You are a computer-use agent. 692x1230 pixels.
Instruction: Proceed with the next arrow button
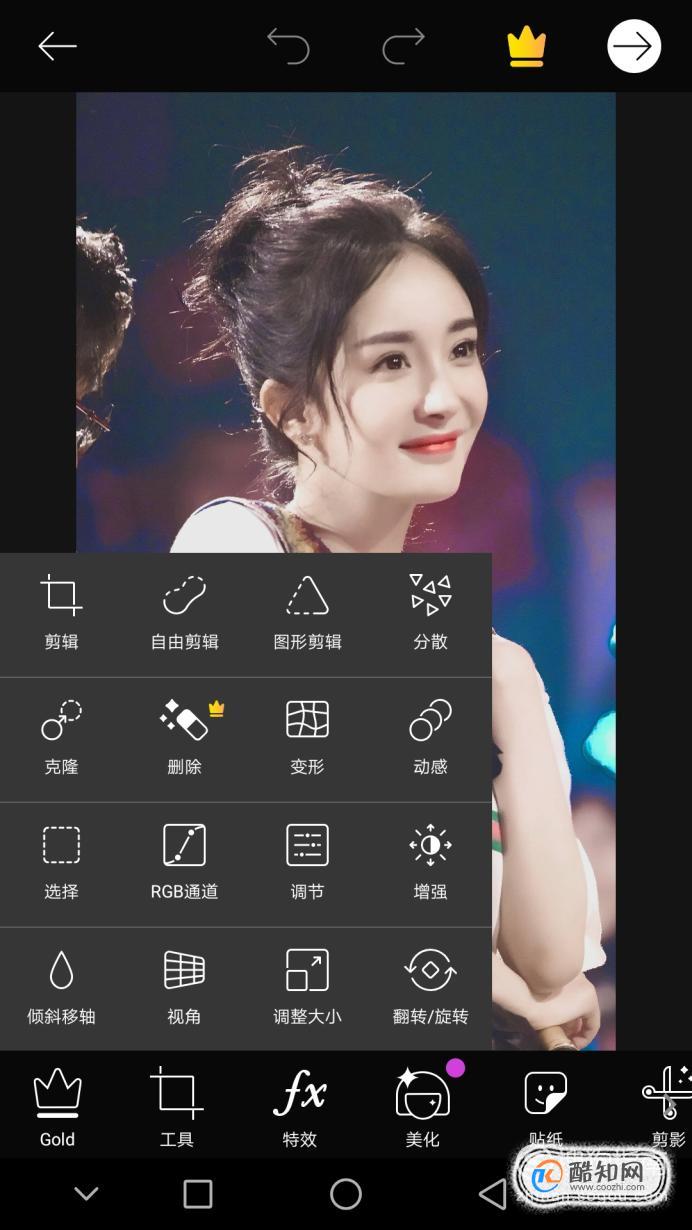634,46
